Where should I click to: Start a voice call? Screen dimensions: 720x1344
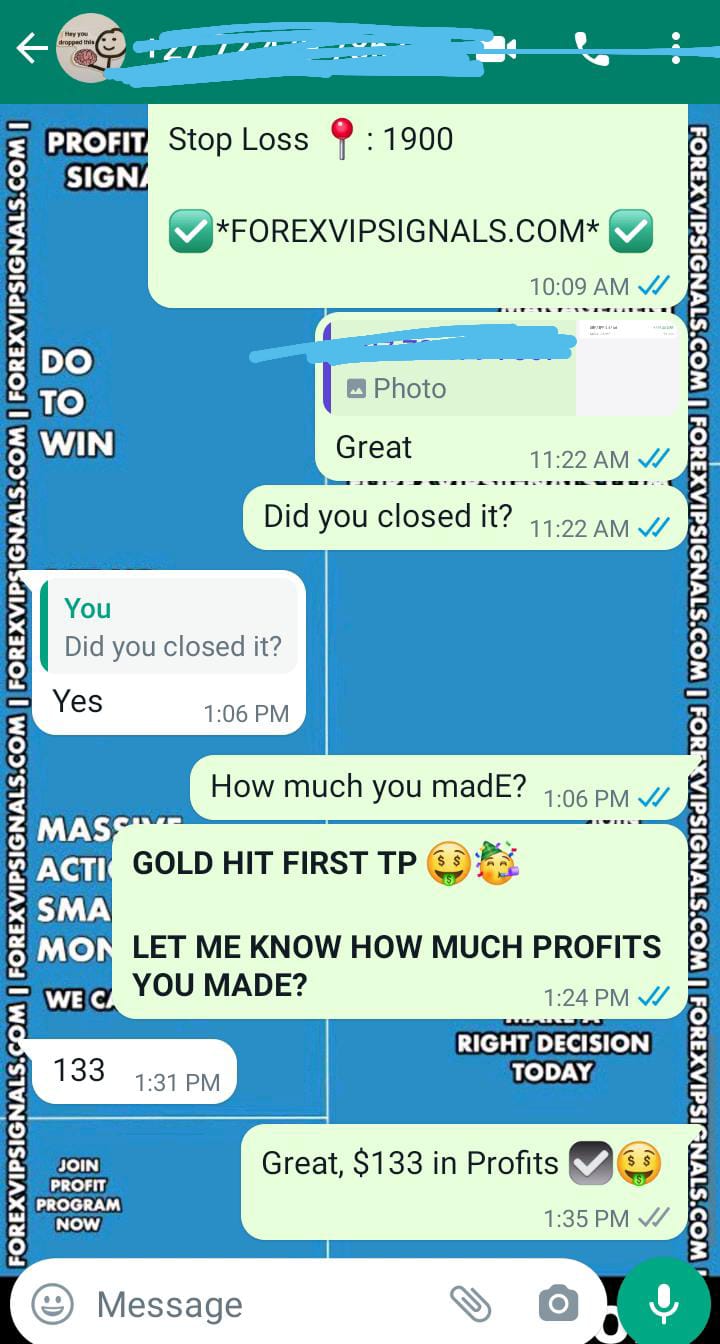point(592,48)
